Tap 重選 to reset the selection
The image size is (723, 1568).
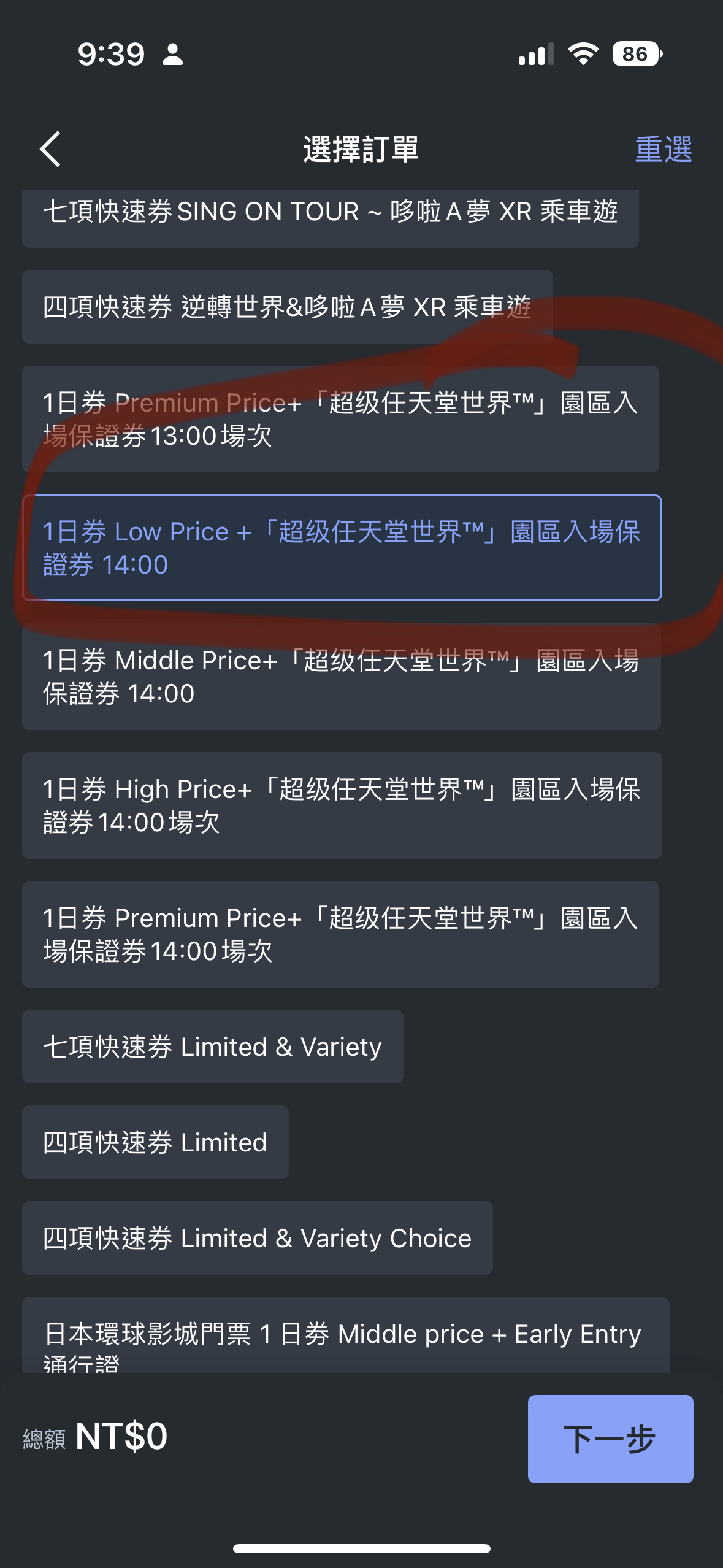(x=663, y=150)
